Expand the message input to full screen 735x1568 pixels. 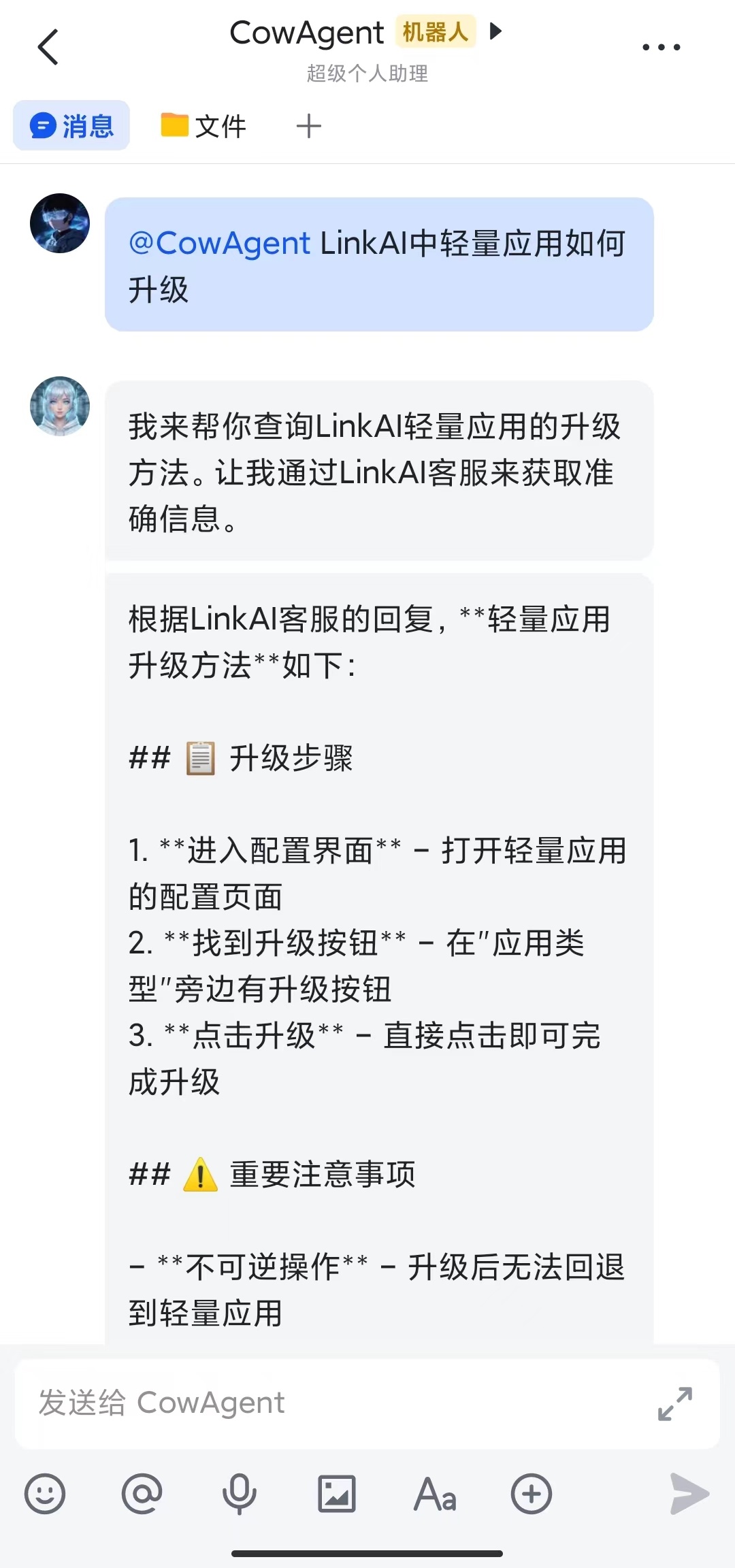click(x=674, y=1403)
